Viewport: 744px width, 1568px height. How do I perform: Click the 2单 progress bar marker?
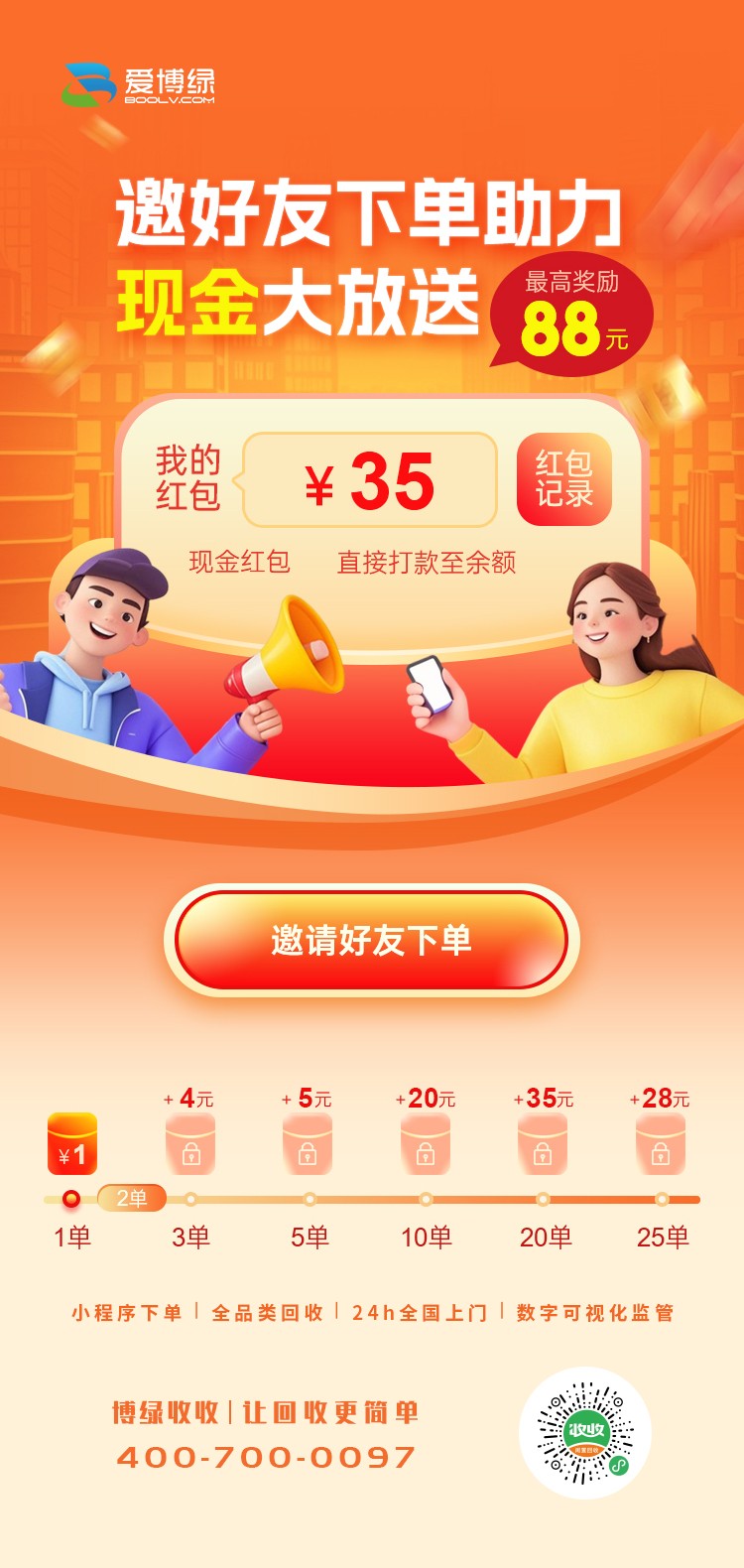click(x=135, y=1198)
